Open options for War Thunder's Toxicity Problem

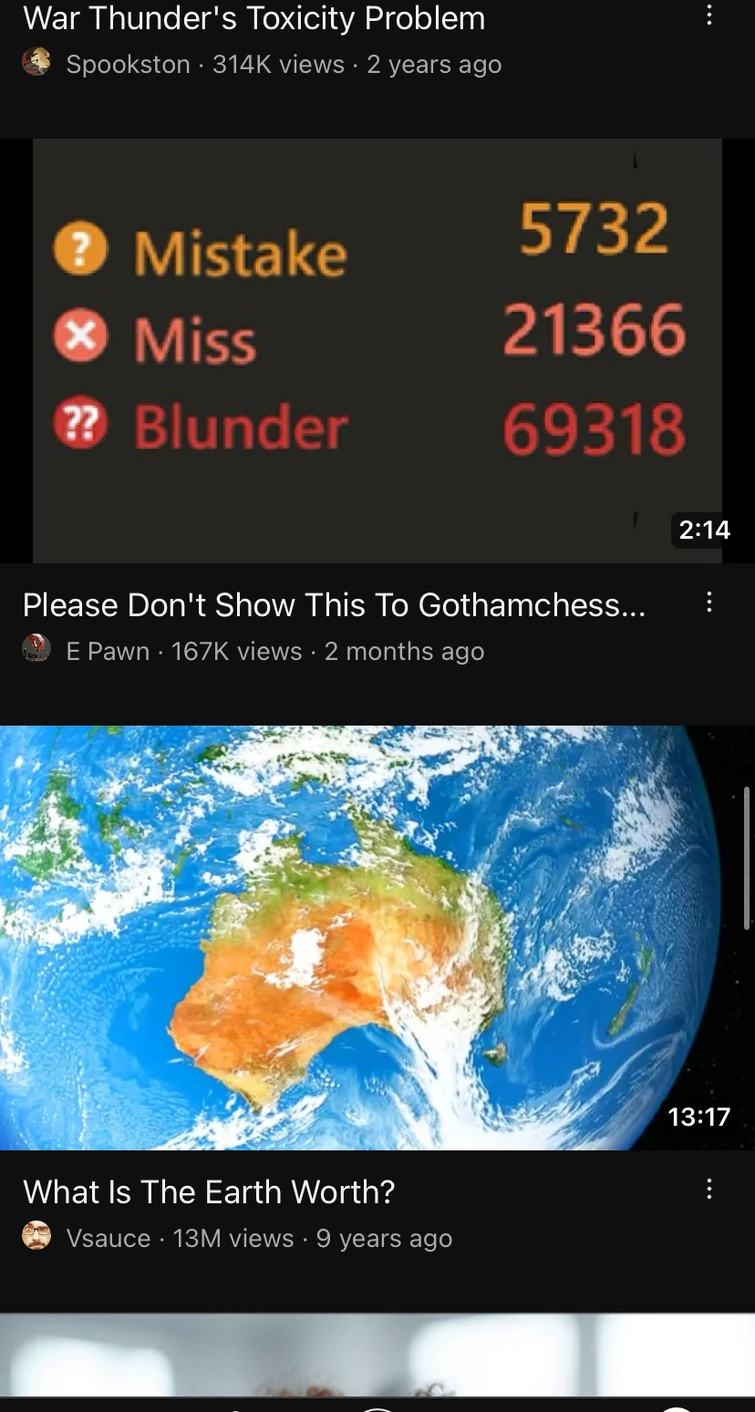(709, 16)
